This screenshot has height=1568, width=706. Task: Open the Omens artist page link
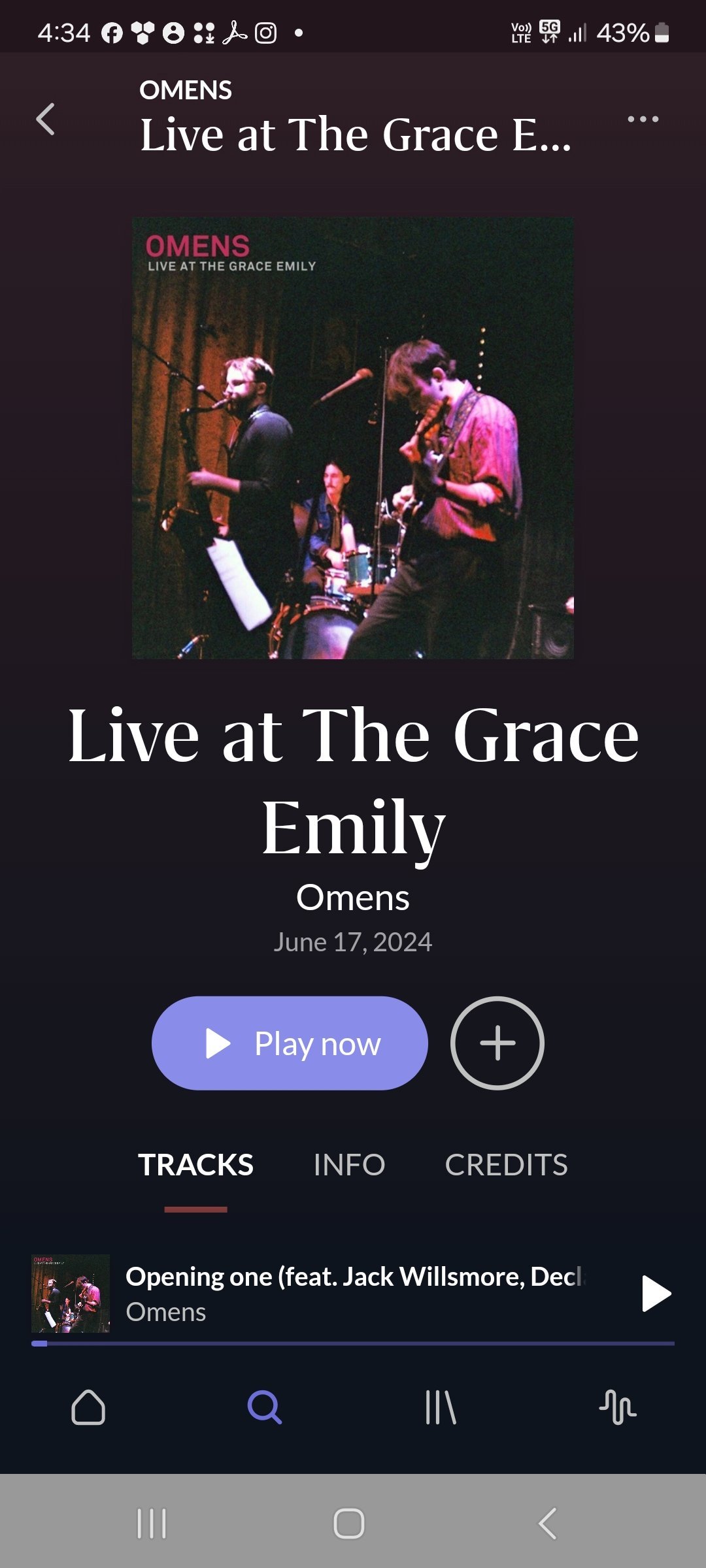[352, 897]
